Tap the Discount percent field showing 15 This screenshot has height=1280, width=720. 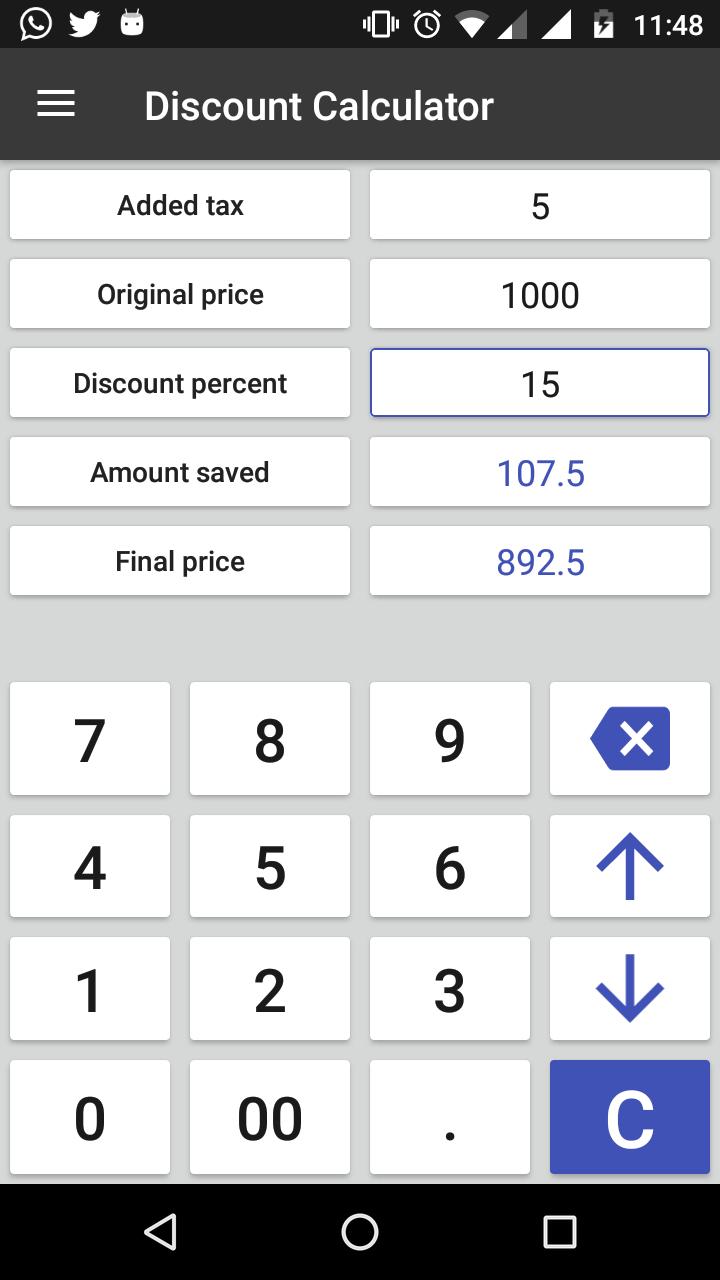tap(540, 383)
